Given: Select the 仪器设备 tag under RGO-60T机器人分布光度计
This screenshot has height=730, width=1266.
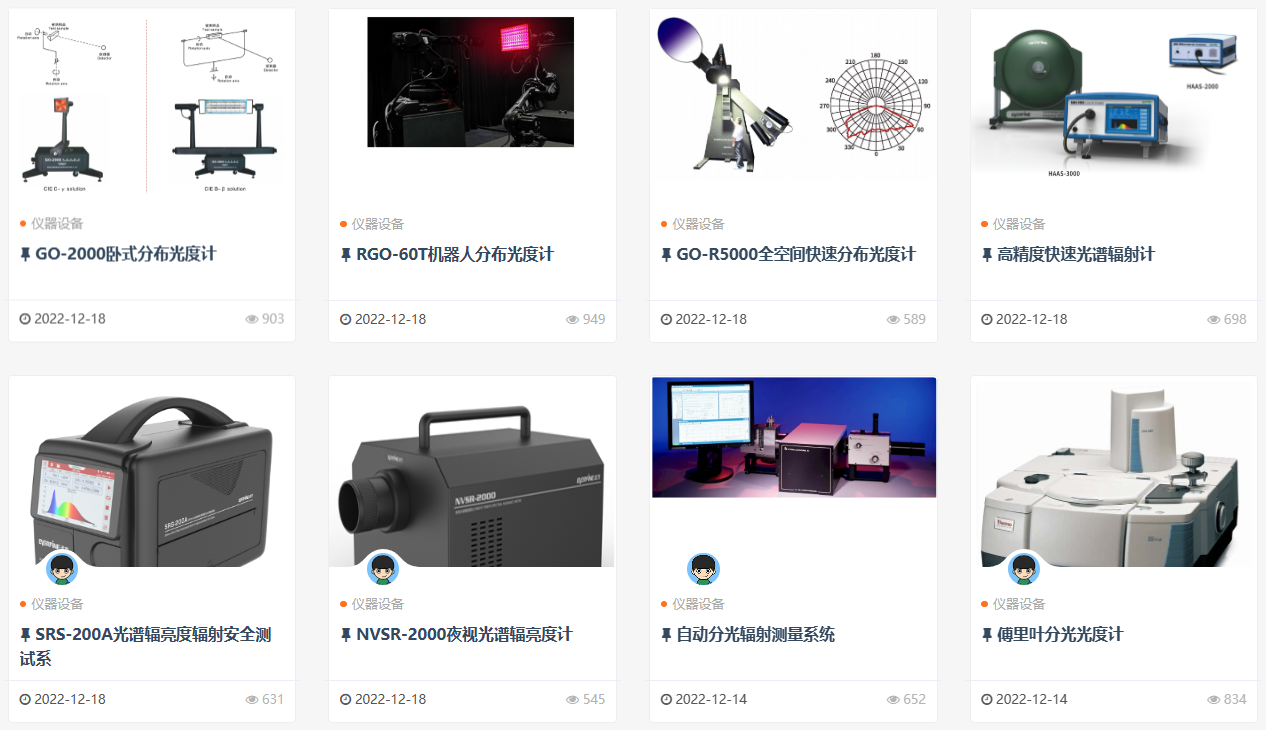Looking at the screenshot, I should click(378, 224).
